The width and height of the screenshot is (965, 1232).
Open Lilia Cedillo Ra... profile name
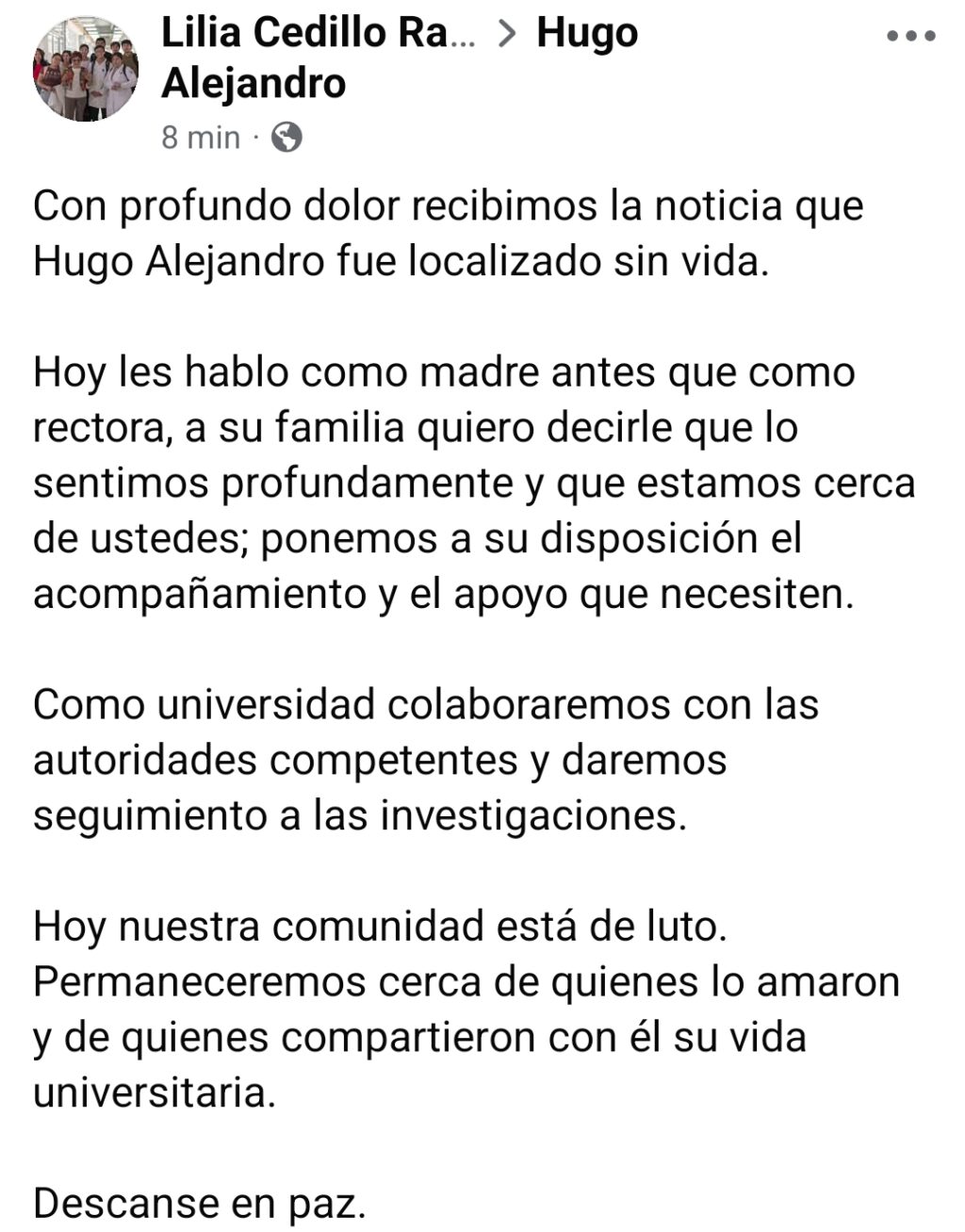tap(319, 34)
